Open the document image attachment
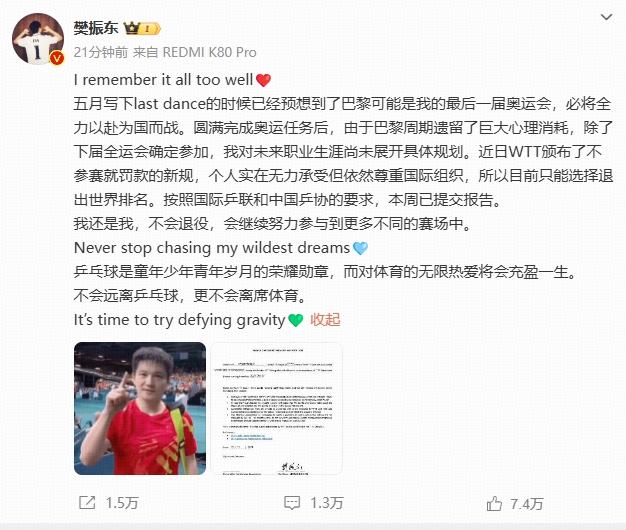 [277, 407]
